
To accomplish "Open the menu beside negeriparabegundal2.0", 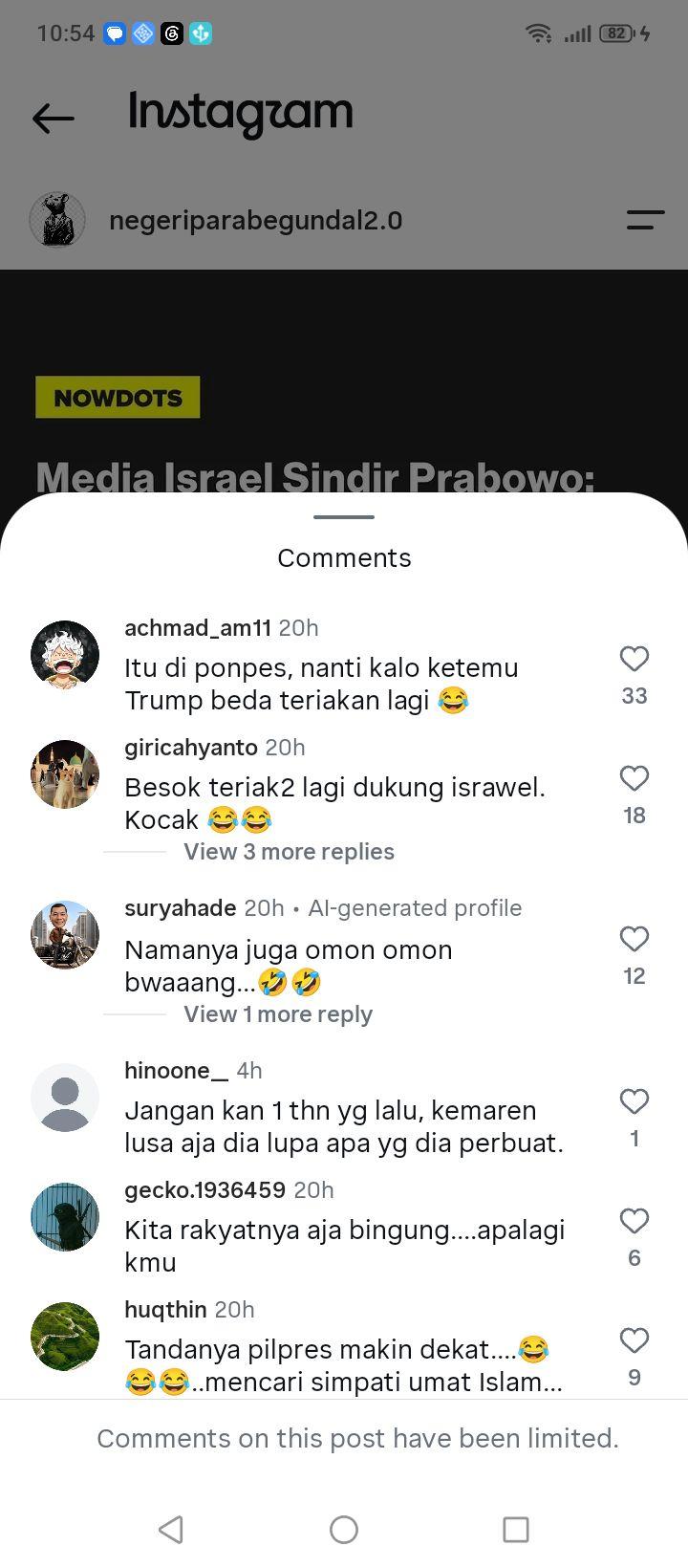I will tap(645, 221).
